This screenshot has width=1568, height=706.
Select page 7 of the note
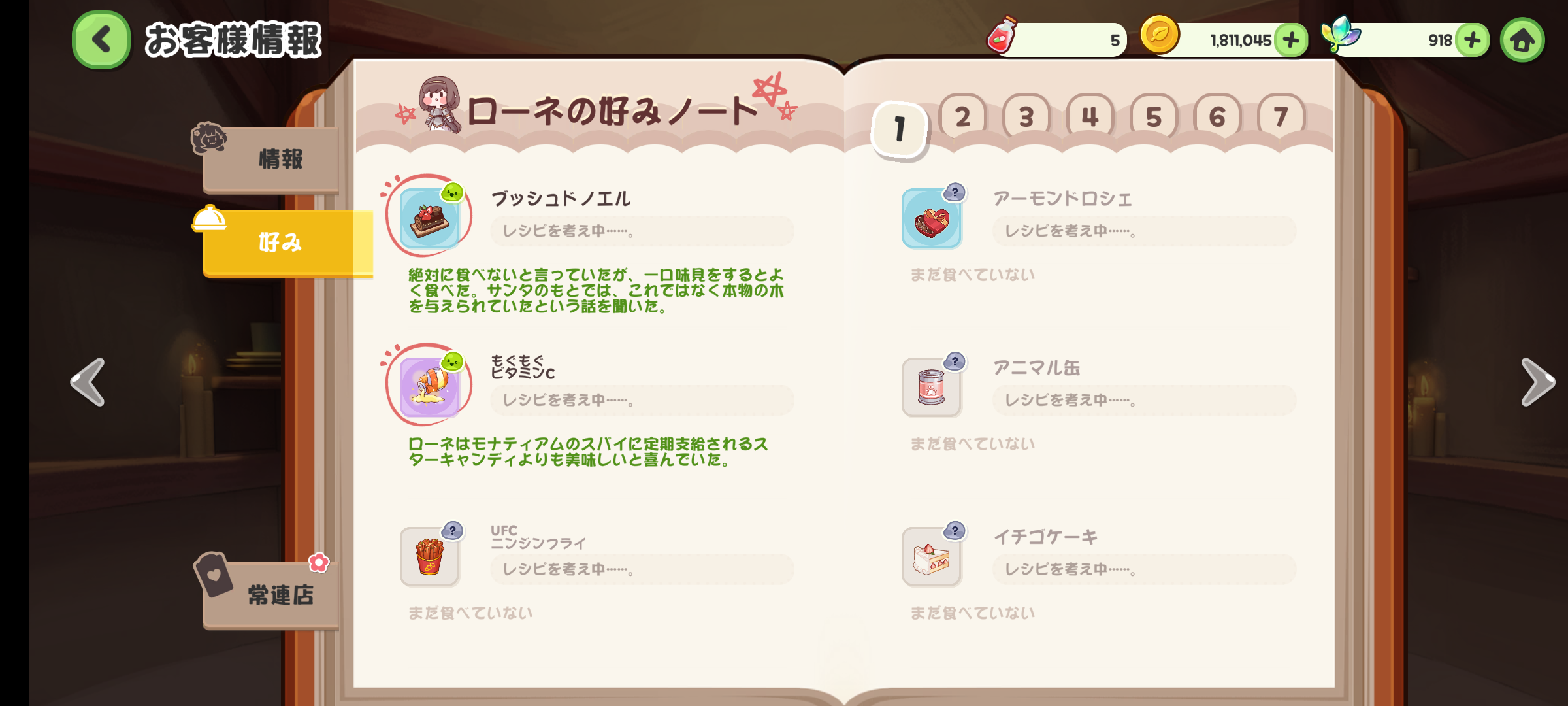pos(1281,117)
